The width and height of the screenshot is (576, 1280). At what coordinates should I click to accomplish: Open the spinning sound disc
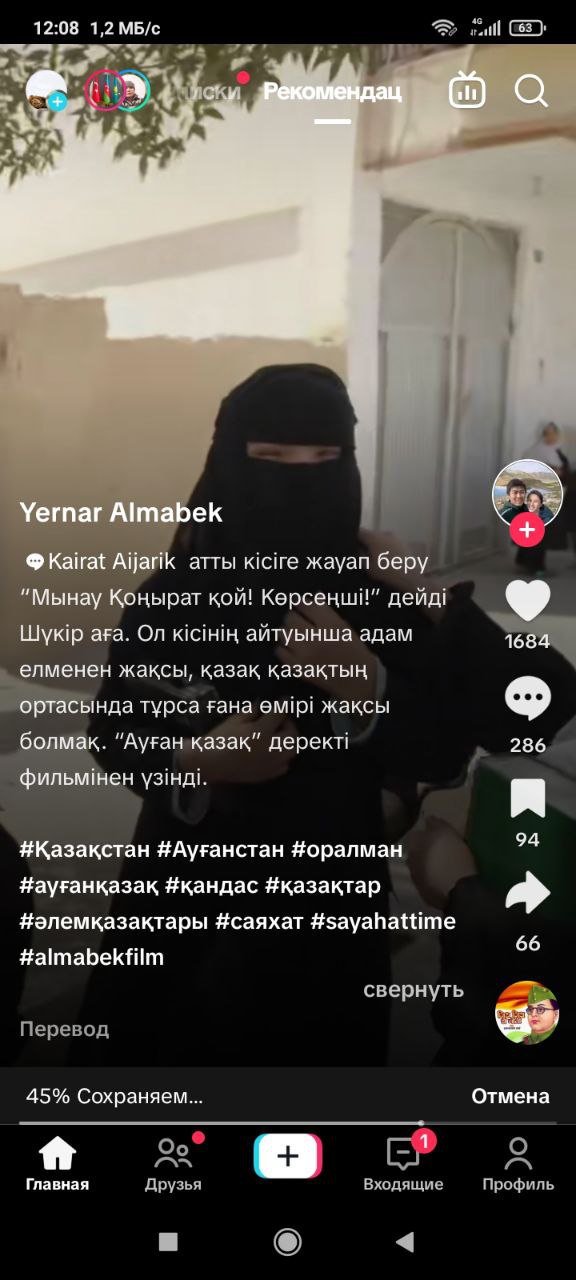pos(527,1012)
